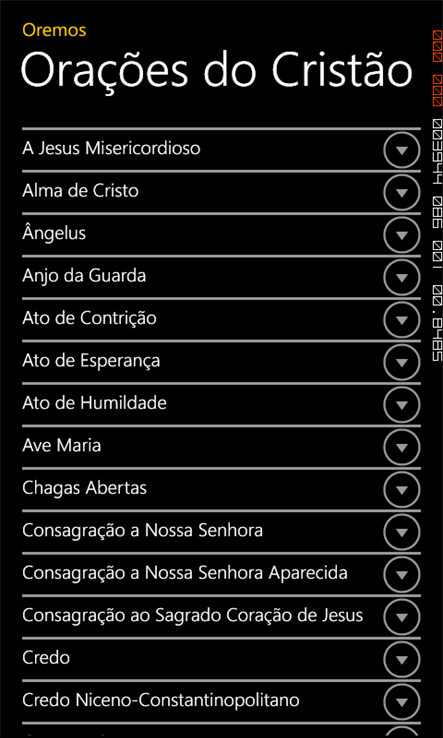This screenshot has height=738, width=443.
Task: Expand Consagração a Nossa Senhora Aparecida
Action: point(402,575)
